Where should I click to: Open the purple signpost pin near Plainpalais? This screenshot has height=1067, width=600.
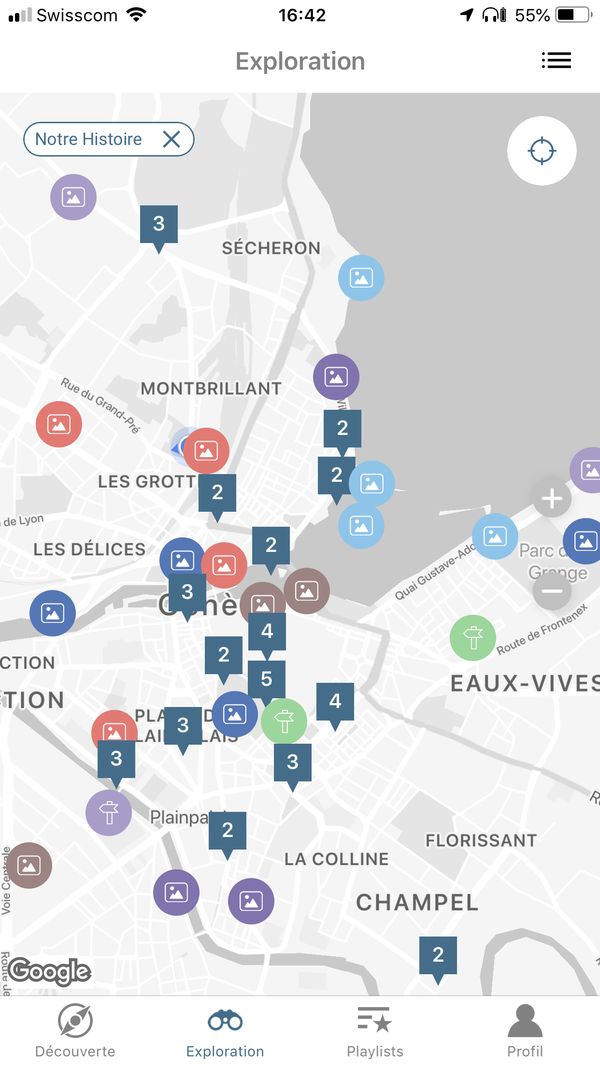[x=109, y=812]
